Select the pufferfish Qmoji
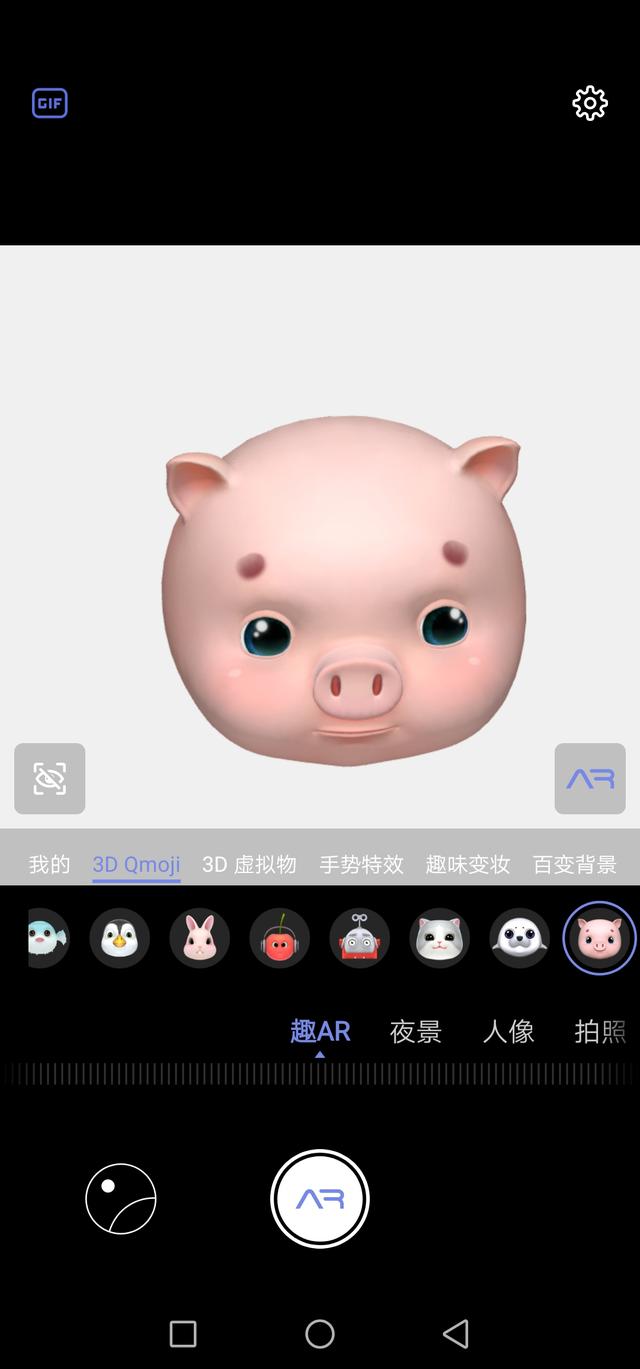This screenshot has width=640, height=1369. pos(48,938)
